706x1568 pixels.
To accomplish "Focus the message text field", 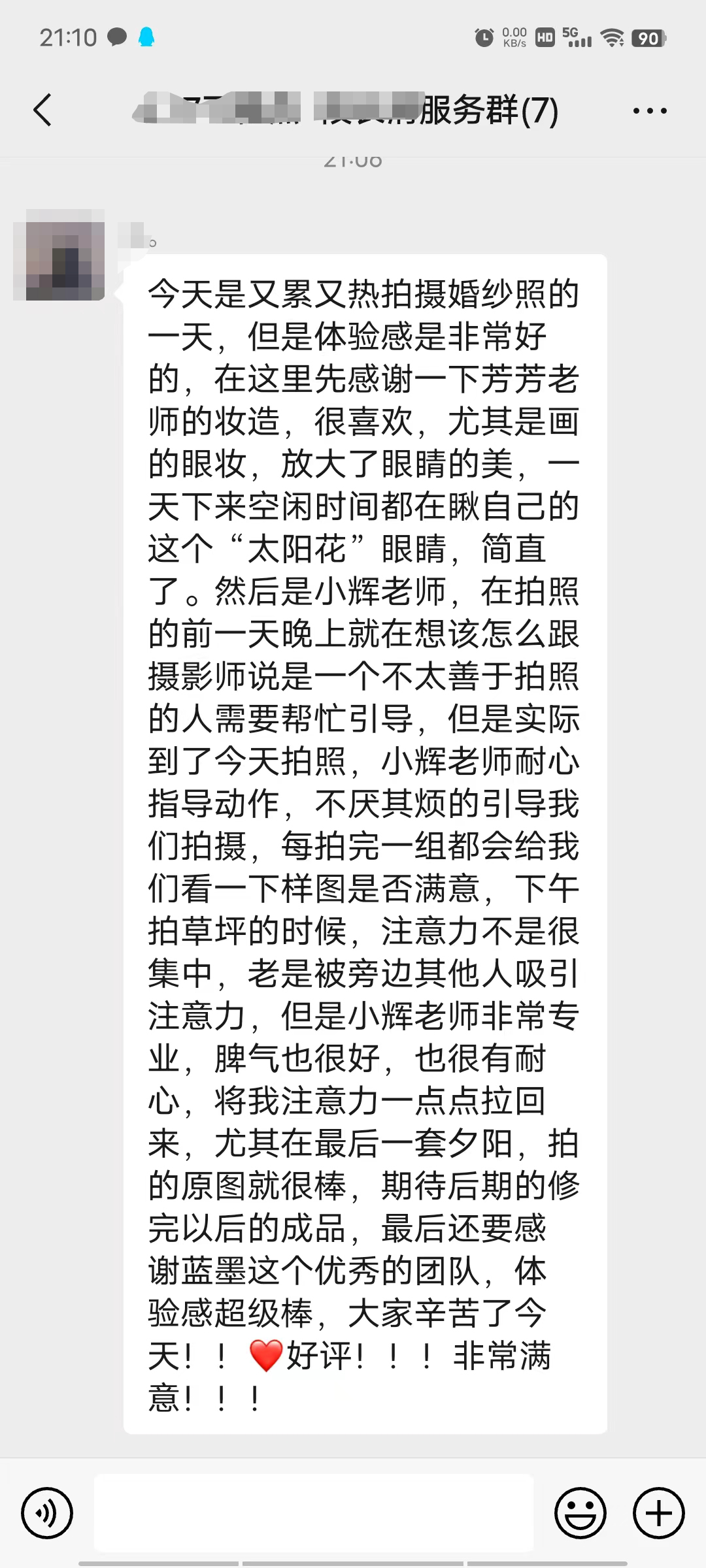I will click(x=314, y=1513).
